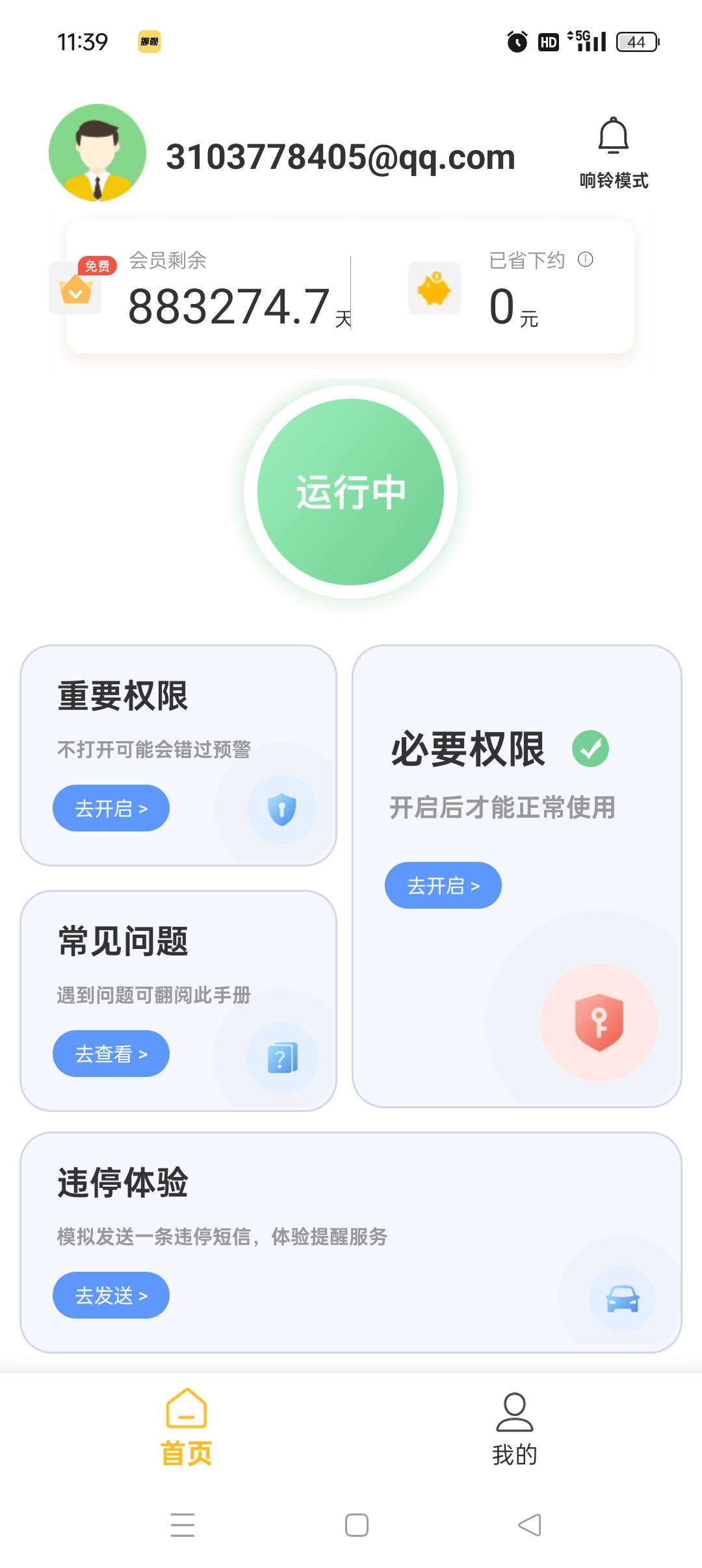The height and width of the screenshot is (1568, 702).
Task: Tap the 响铃模式 bell icon
Action: [x=613, y=136]
